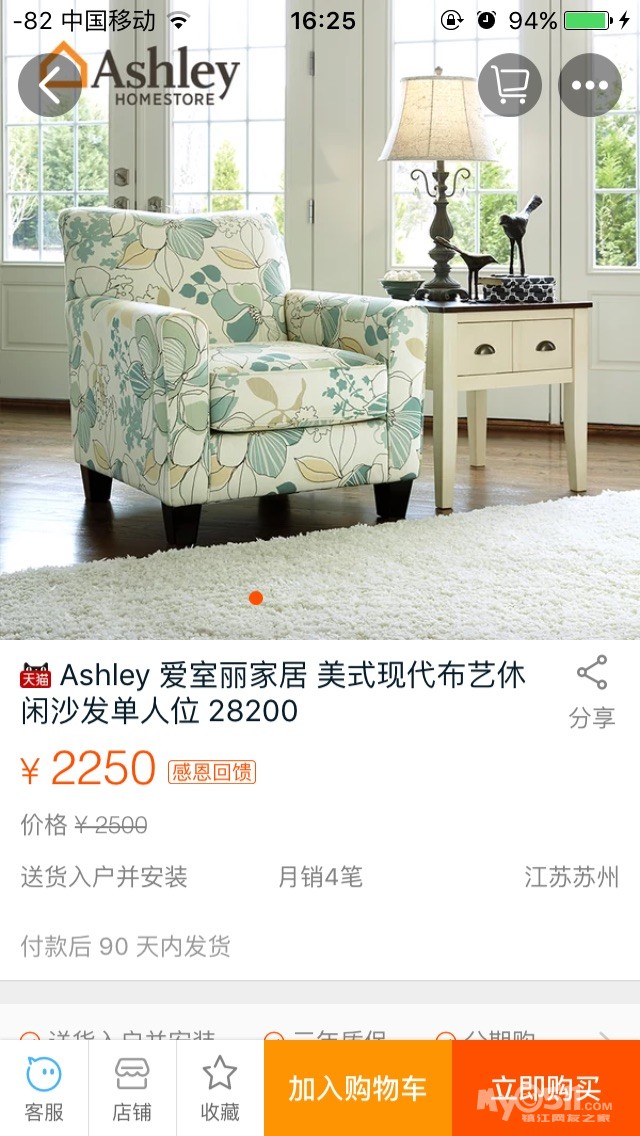Add item to 收藏 favorites
Image resolution: width=640 pixels, height=1136 pixels.
220,1090
